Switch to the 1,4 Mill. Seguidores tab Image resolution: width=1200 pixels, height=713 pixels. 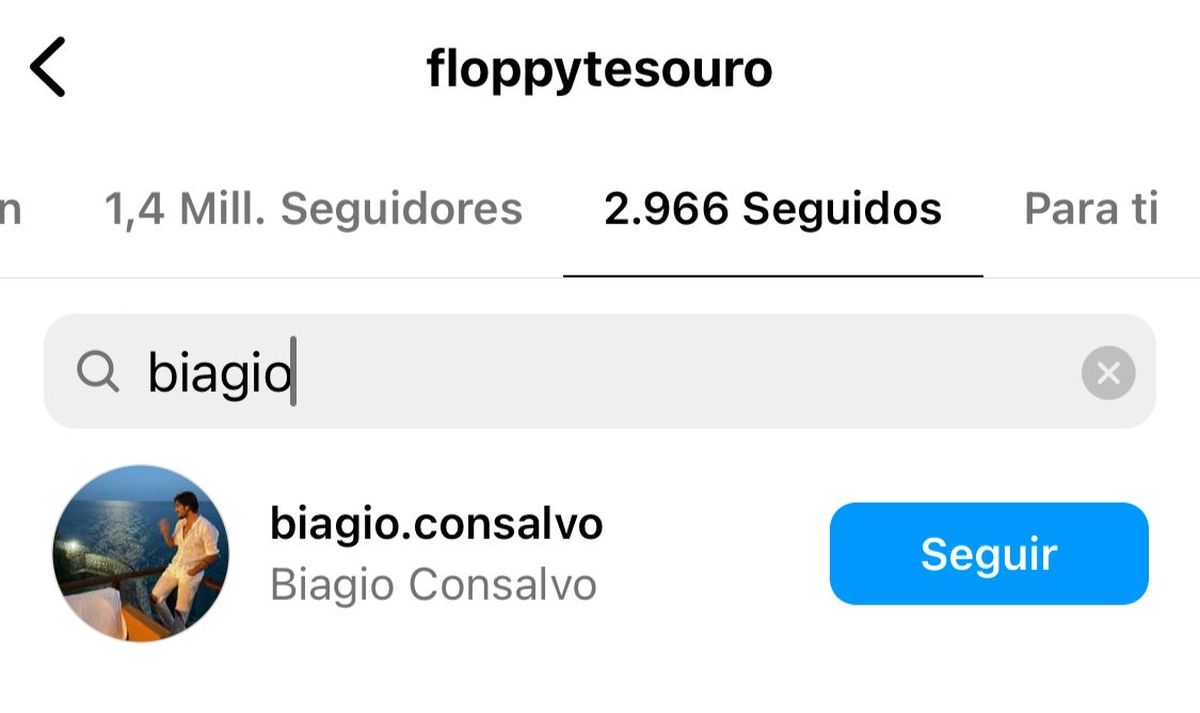coord(313,209)
